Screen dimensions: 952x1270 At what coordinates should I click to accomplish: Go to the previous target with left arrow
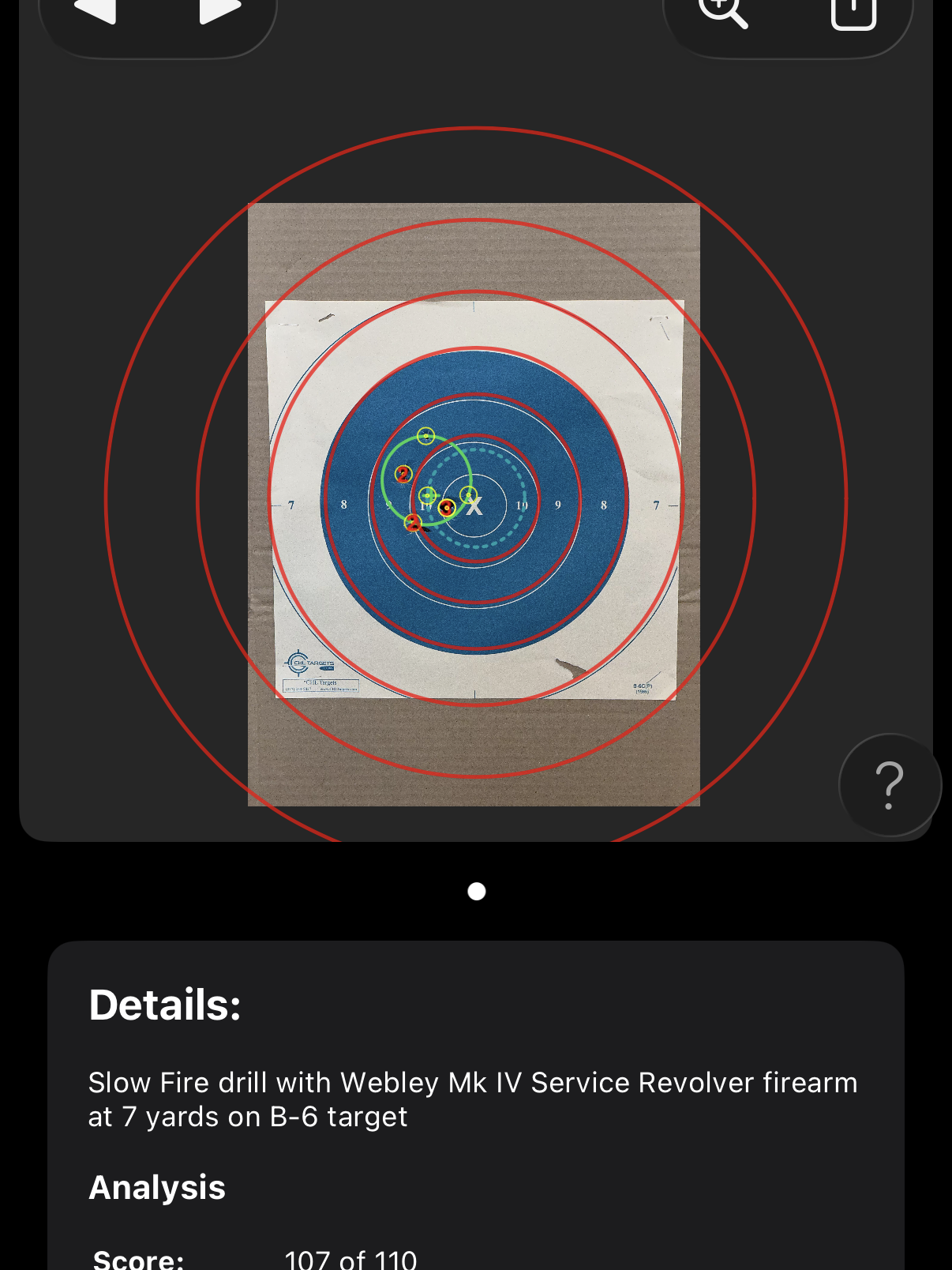(96, 11)
